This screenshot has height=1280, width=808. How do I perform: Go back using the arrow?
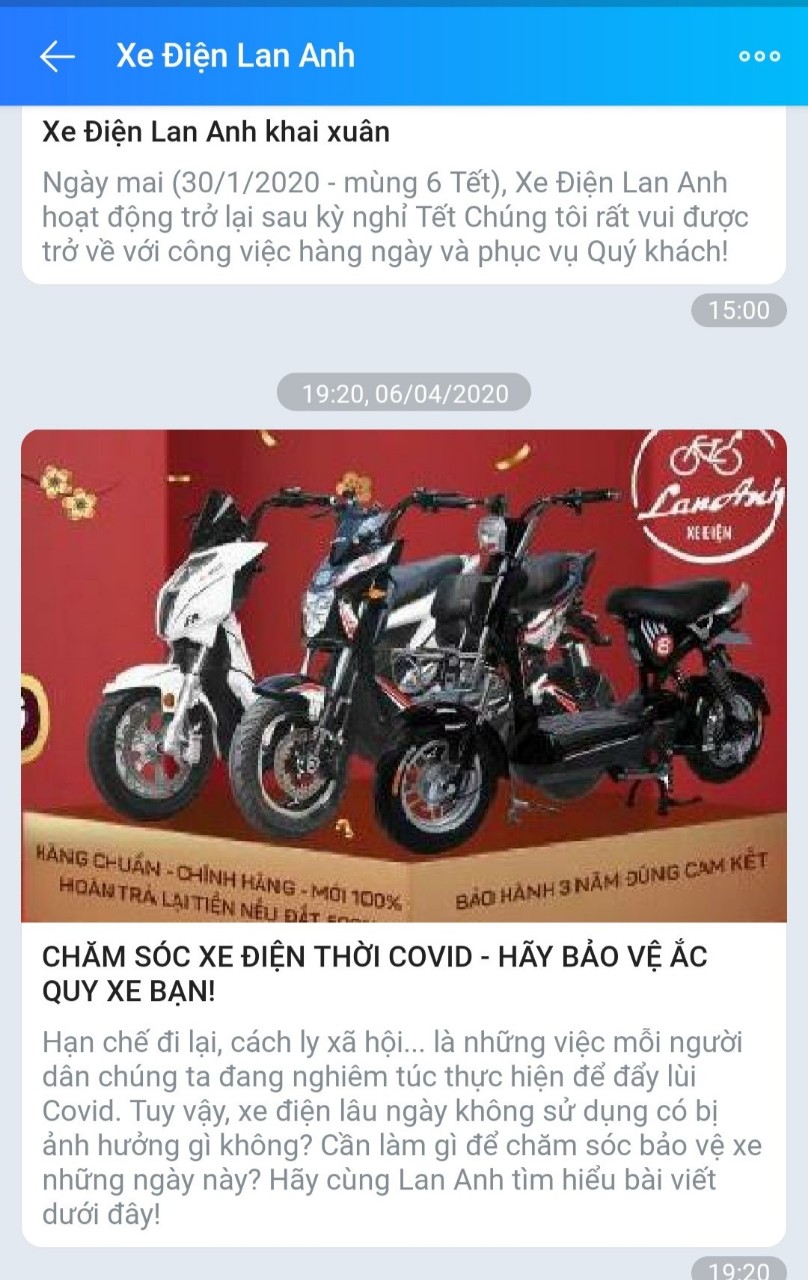click(x=57, y=56)
